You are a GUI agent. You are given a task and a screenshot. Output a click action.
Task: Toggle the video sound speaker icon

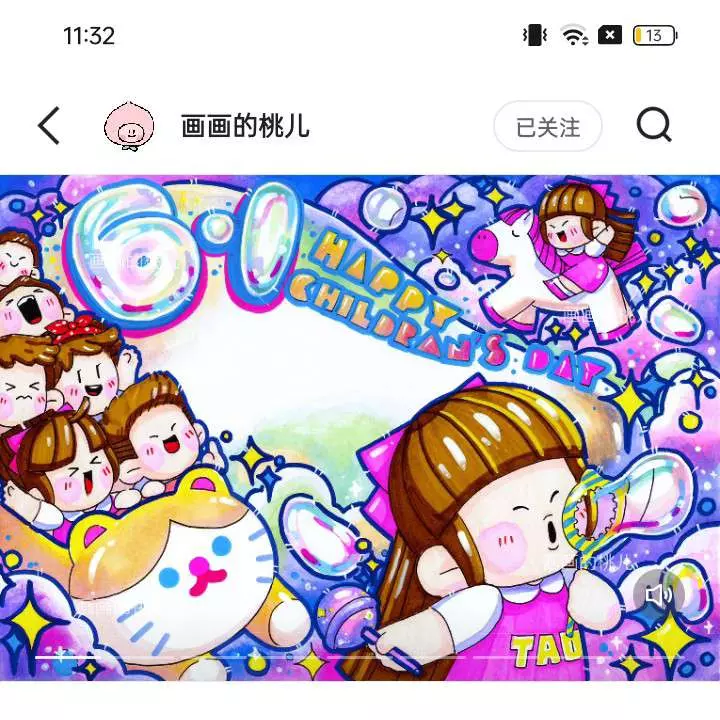click(x=660, y=596)
